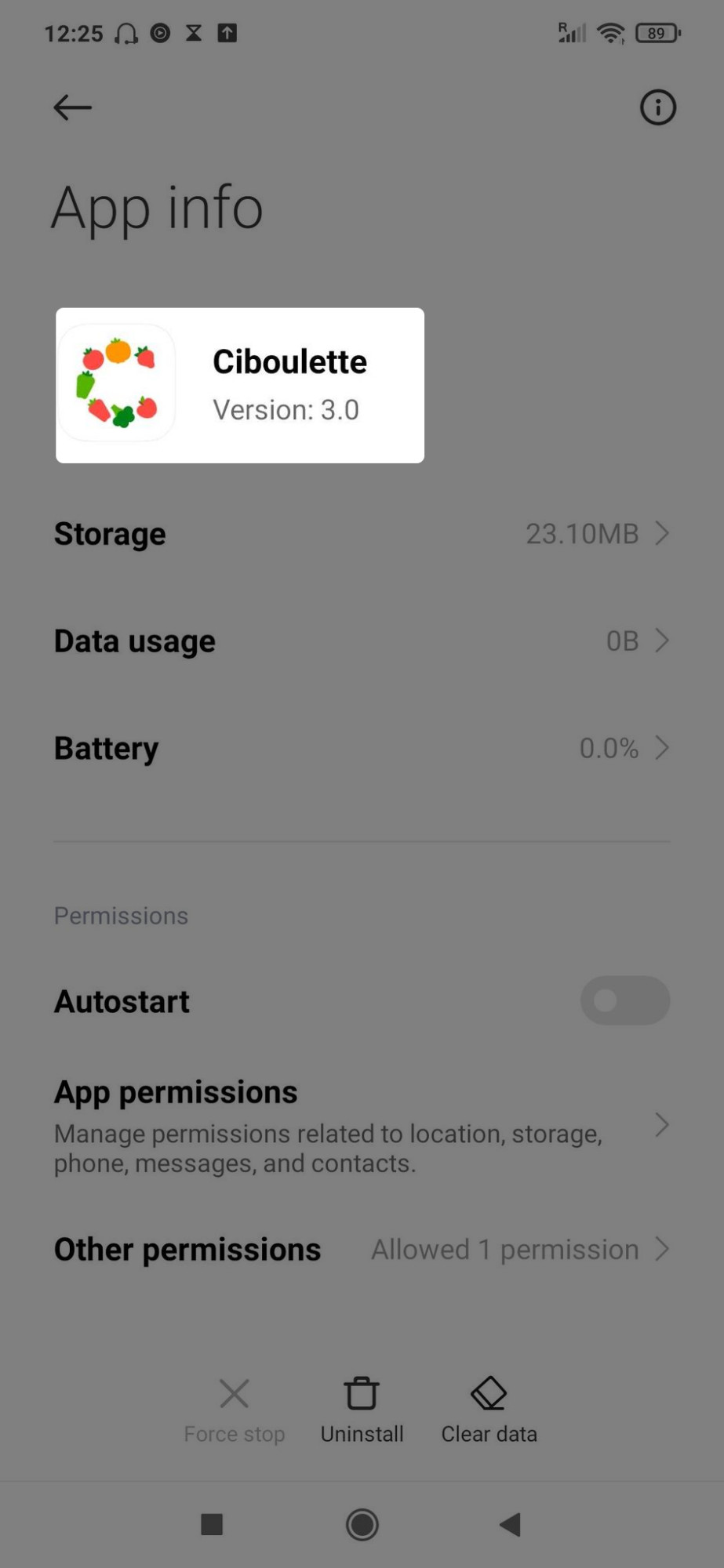The height and width of the screenshot is (1568, 724).
Task: Open App permissions
Action: (362, 1126)
